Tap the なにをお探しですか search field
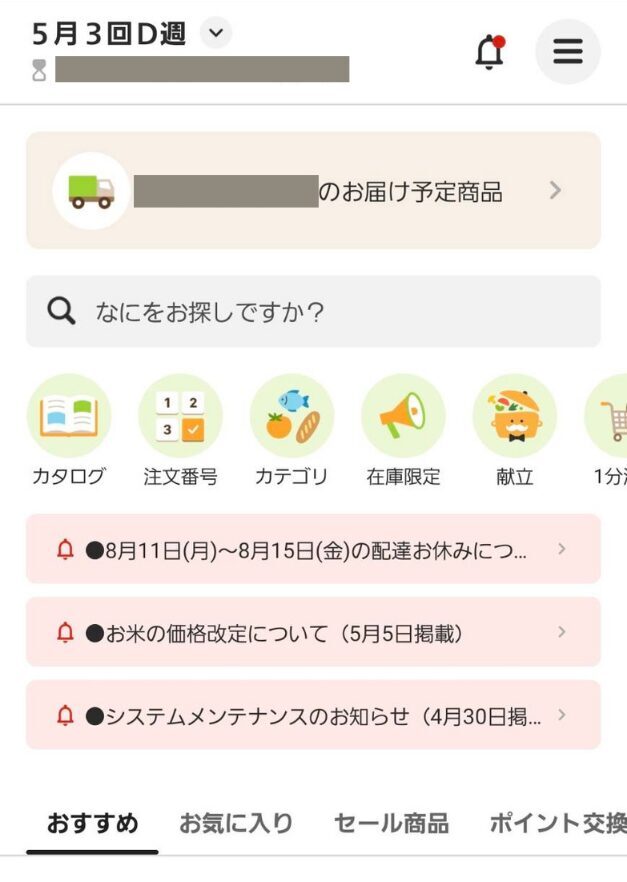 pyautogui.click(x=313, y=312)
